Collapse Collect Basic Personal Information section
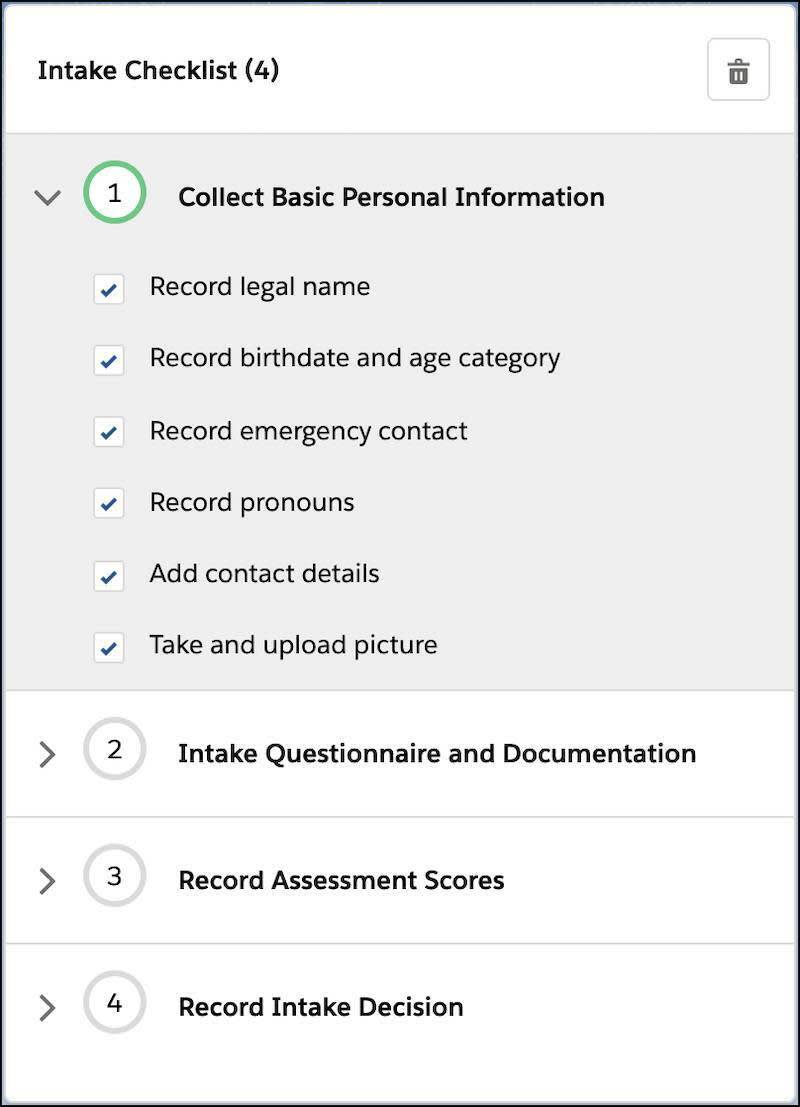The image size is (800, 1107). pyautogui.click(x=47, y=197)
